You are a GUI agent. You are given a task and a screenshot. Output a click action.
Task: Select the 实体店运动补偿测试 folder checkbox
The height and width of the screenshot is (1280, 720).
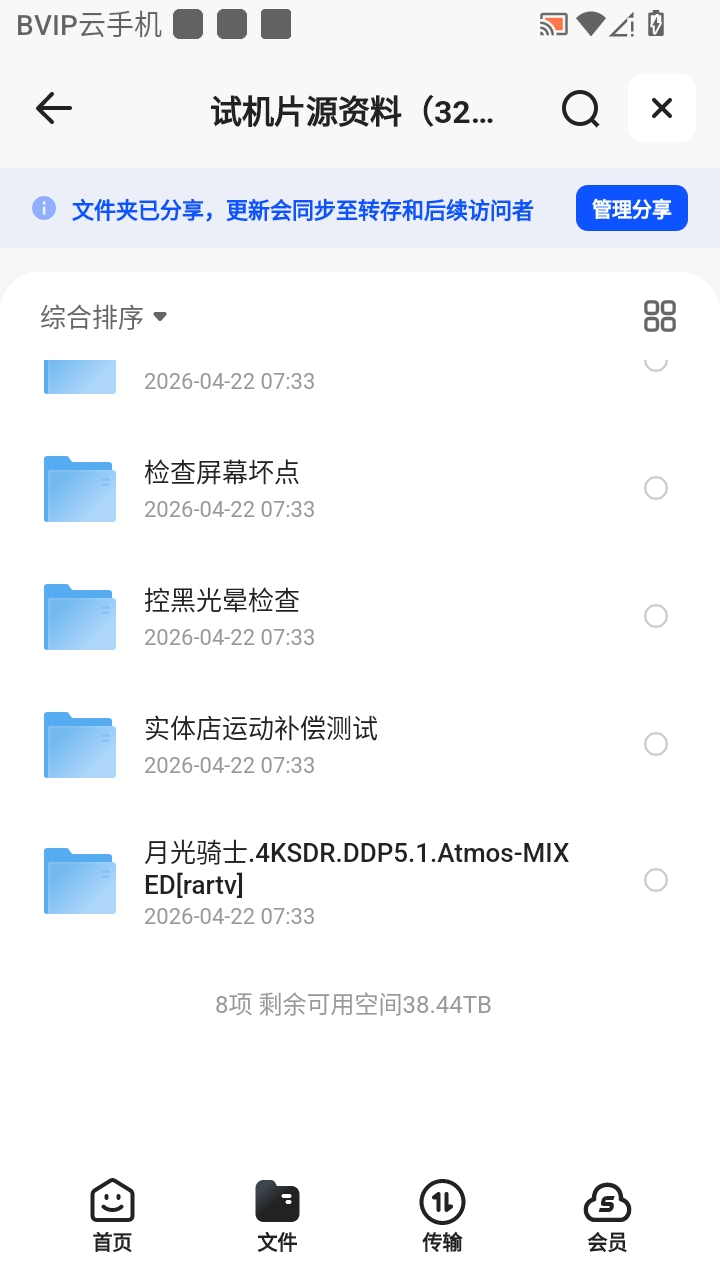pos(655,744)
